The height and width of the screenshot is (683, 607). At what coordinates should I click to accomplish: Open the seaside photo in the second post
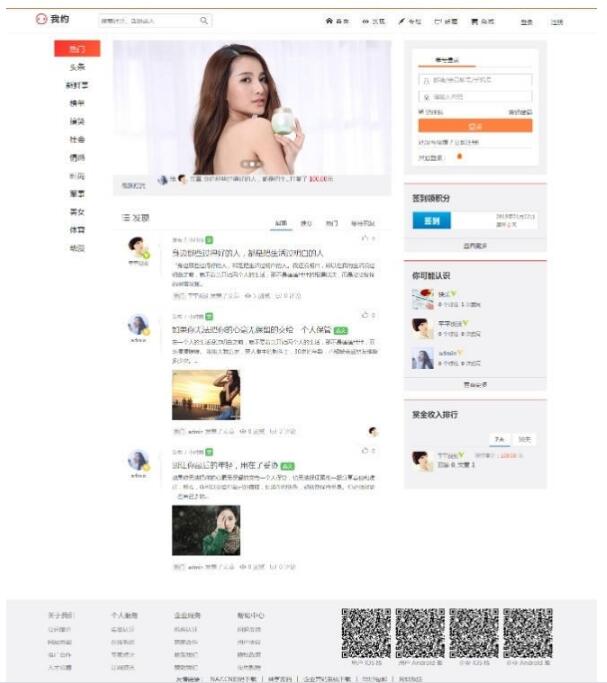(205, 394)
